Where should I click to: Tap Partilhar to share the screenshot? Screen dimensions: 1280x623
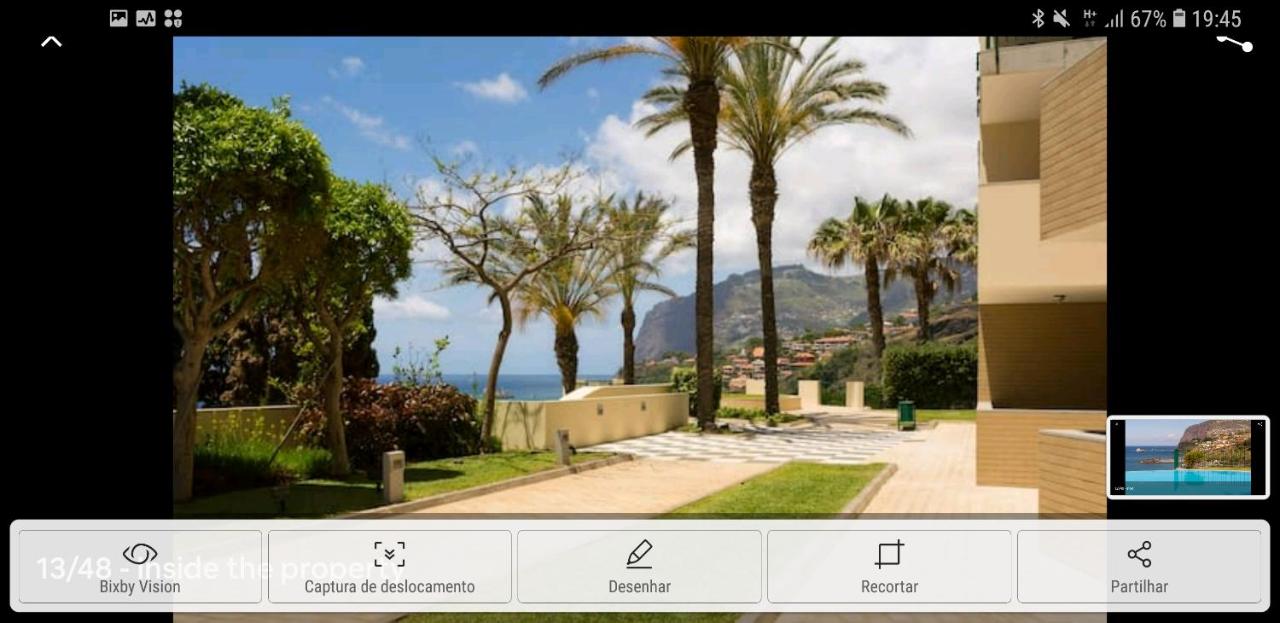(1139, 567)
